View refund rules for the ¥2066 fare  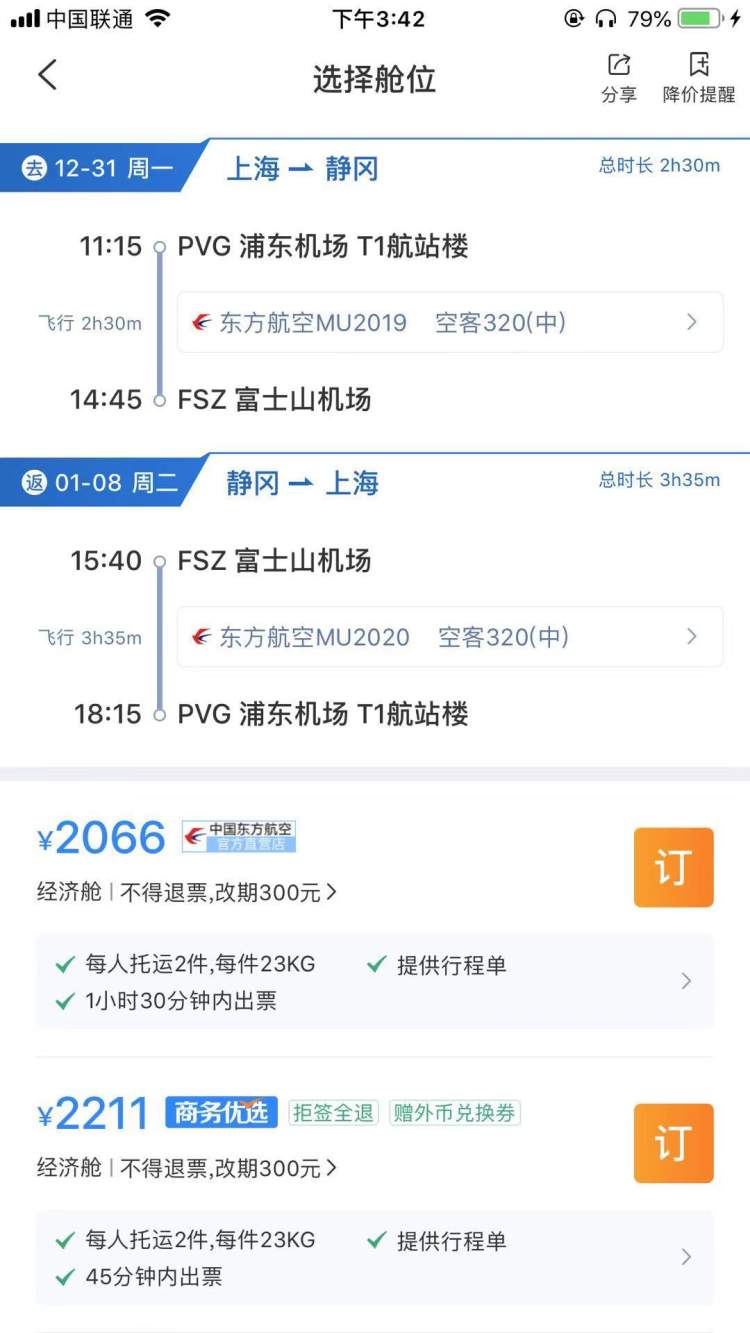[230, 892]
